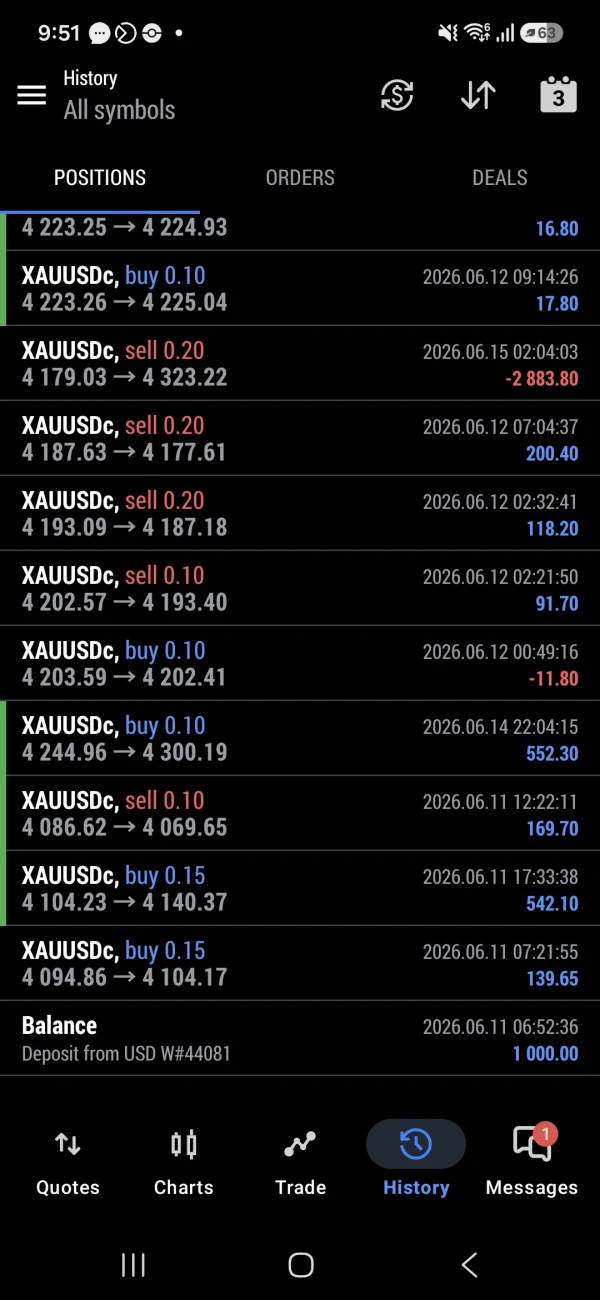
Task: Tap the currency symbol filter icon
Action: [x=397, y=95]
